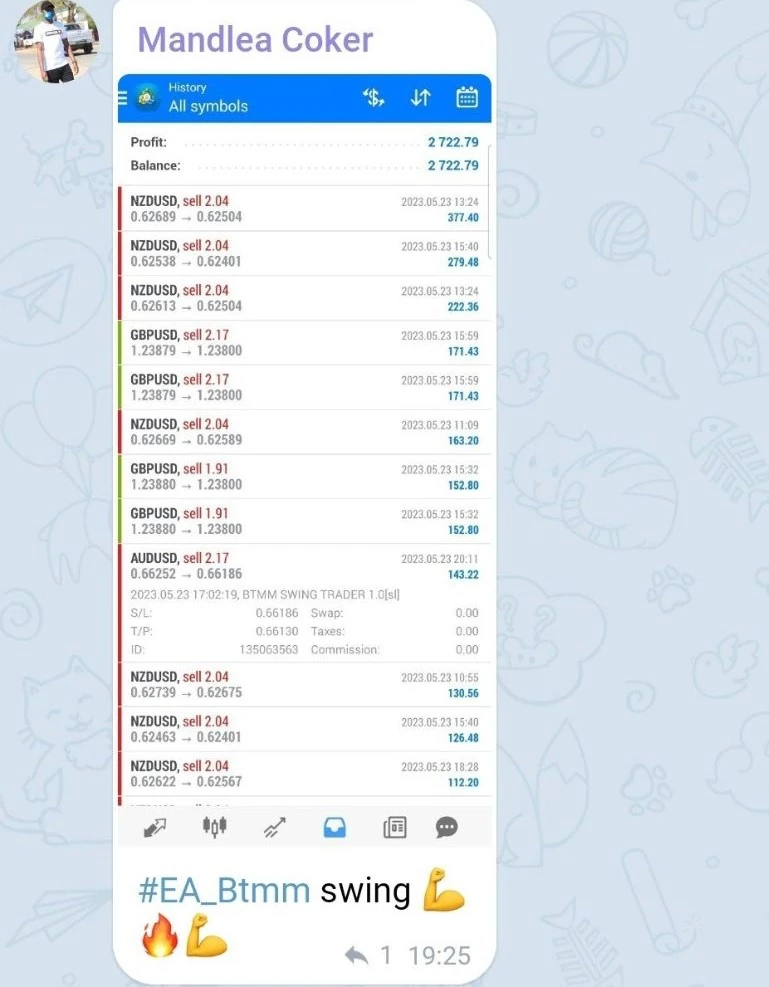
Task: Open the trading history image in the message
Action: pos(305,460)
